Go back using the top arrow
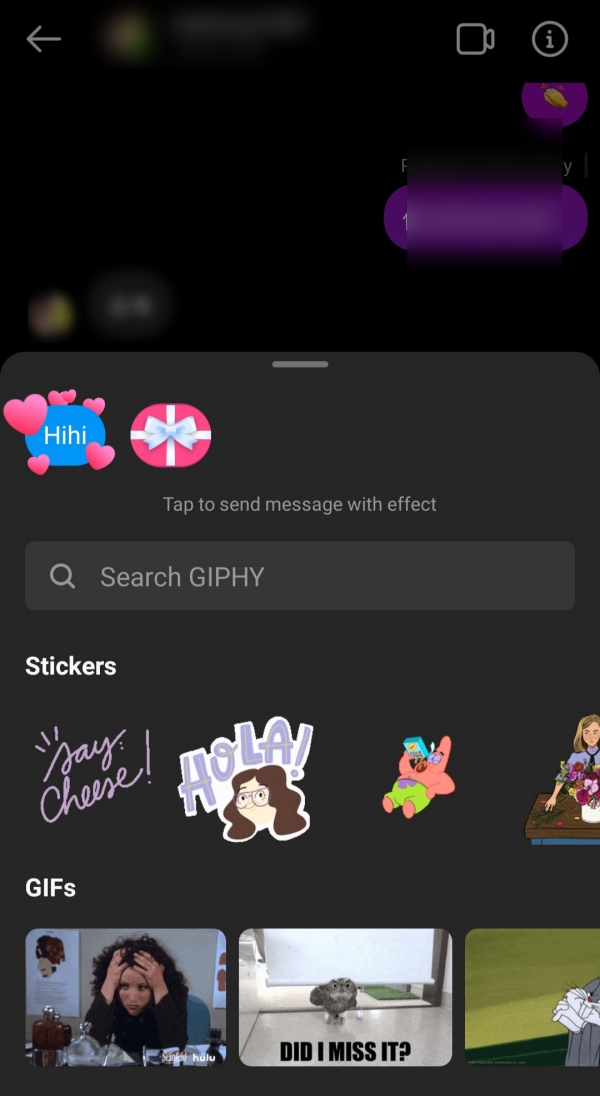This screenshot has height=1096, width=600. click(44, 39)
